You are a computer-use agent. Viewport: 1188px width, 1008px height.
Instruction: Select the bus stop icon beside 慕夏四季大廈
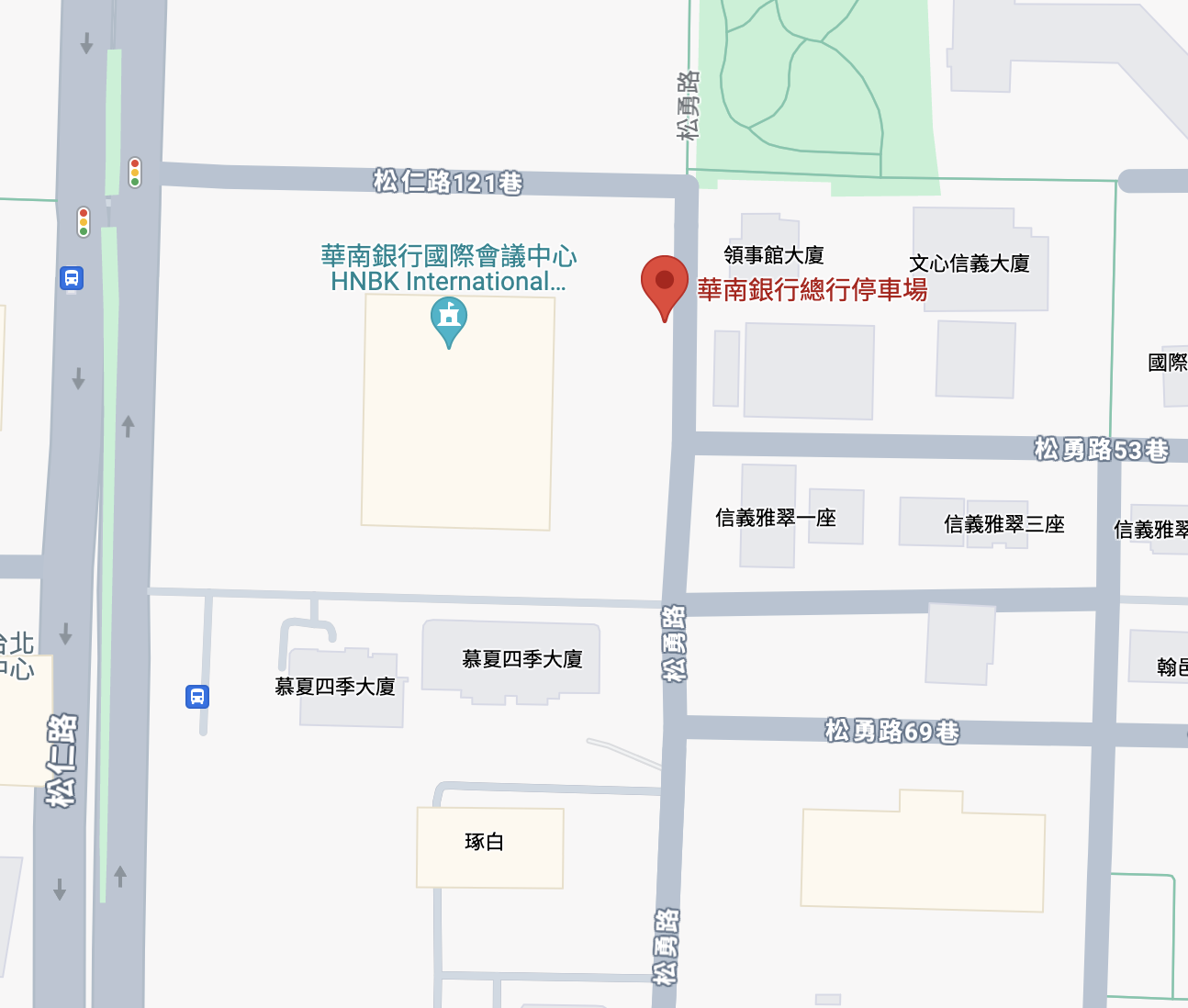(x=197, y=697)
